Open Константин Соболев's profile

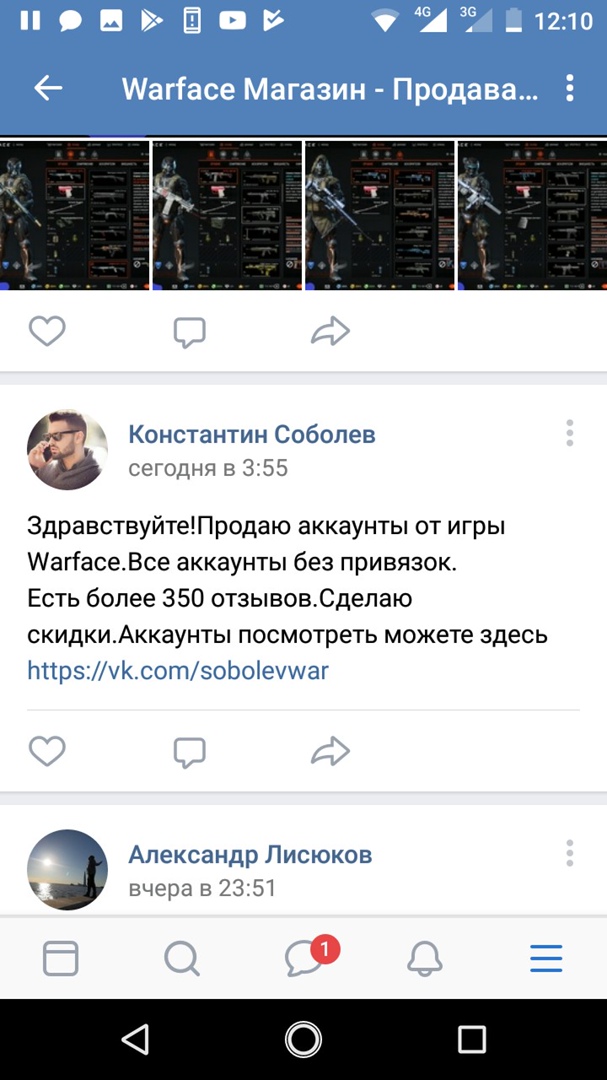(252, 434)
